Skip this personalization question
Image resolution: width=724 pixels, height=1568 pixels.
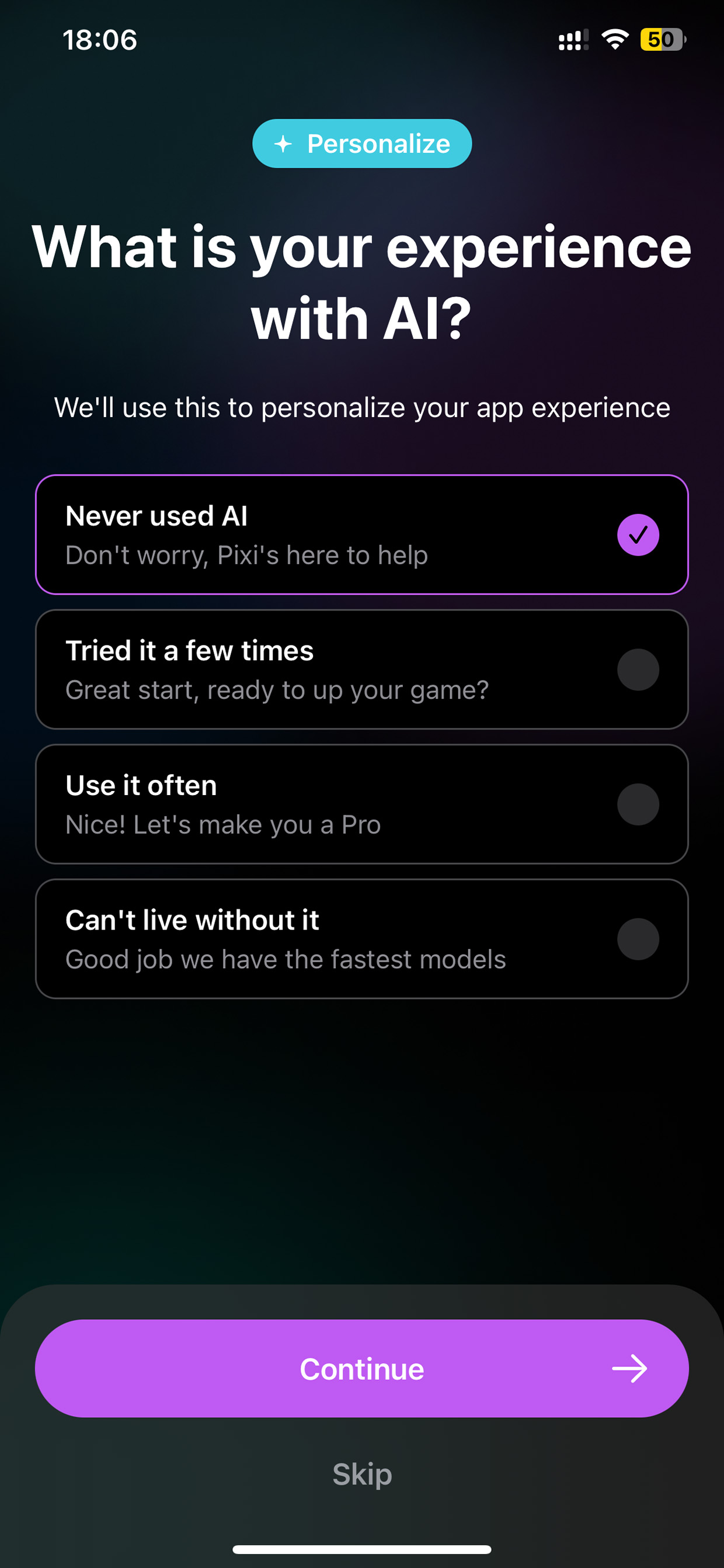pyautogui.click(x=362, y=1474)
